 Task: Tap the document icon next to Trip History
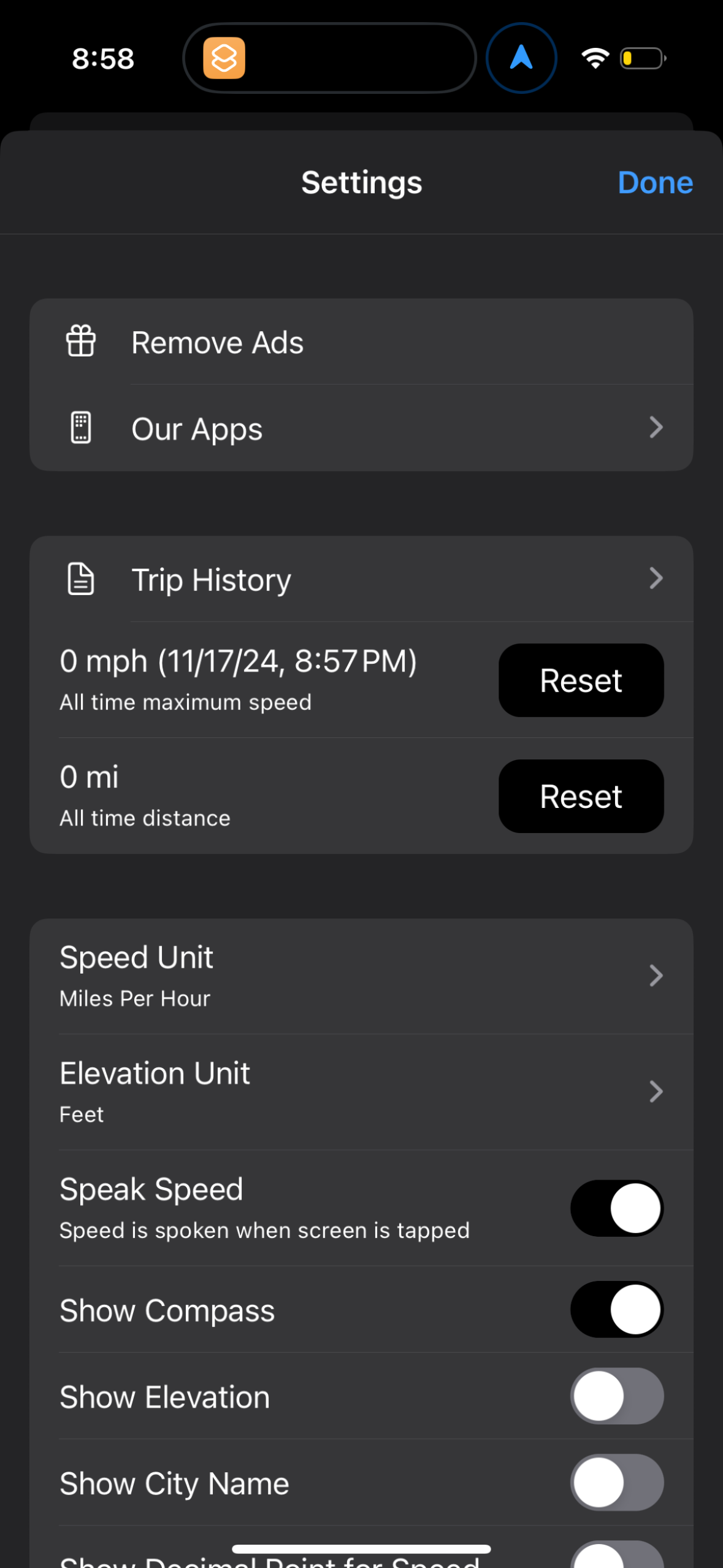coord(80,578)
